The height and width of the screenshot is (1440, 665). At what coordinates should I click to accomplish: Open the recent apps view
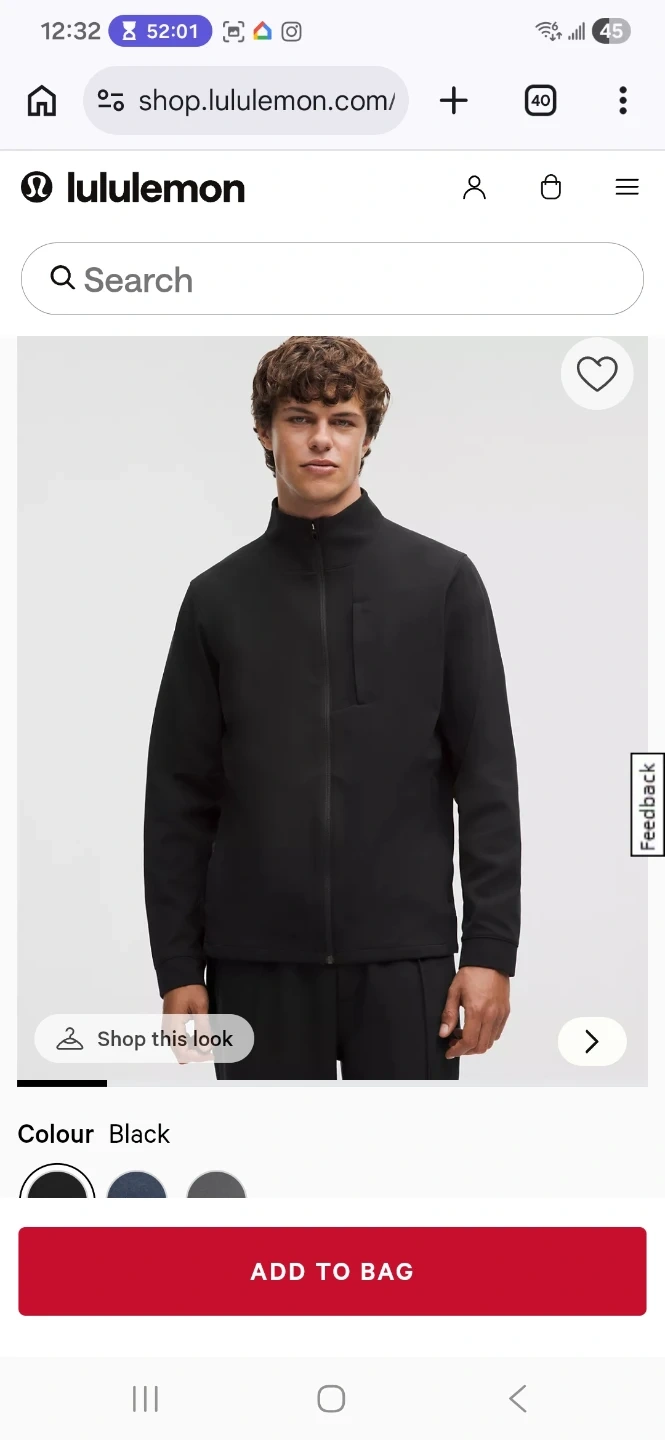pyautogui.click(x=146, y=1398)
